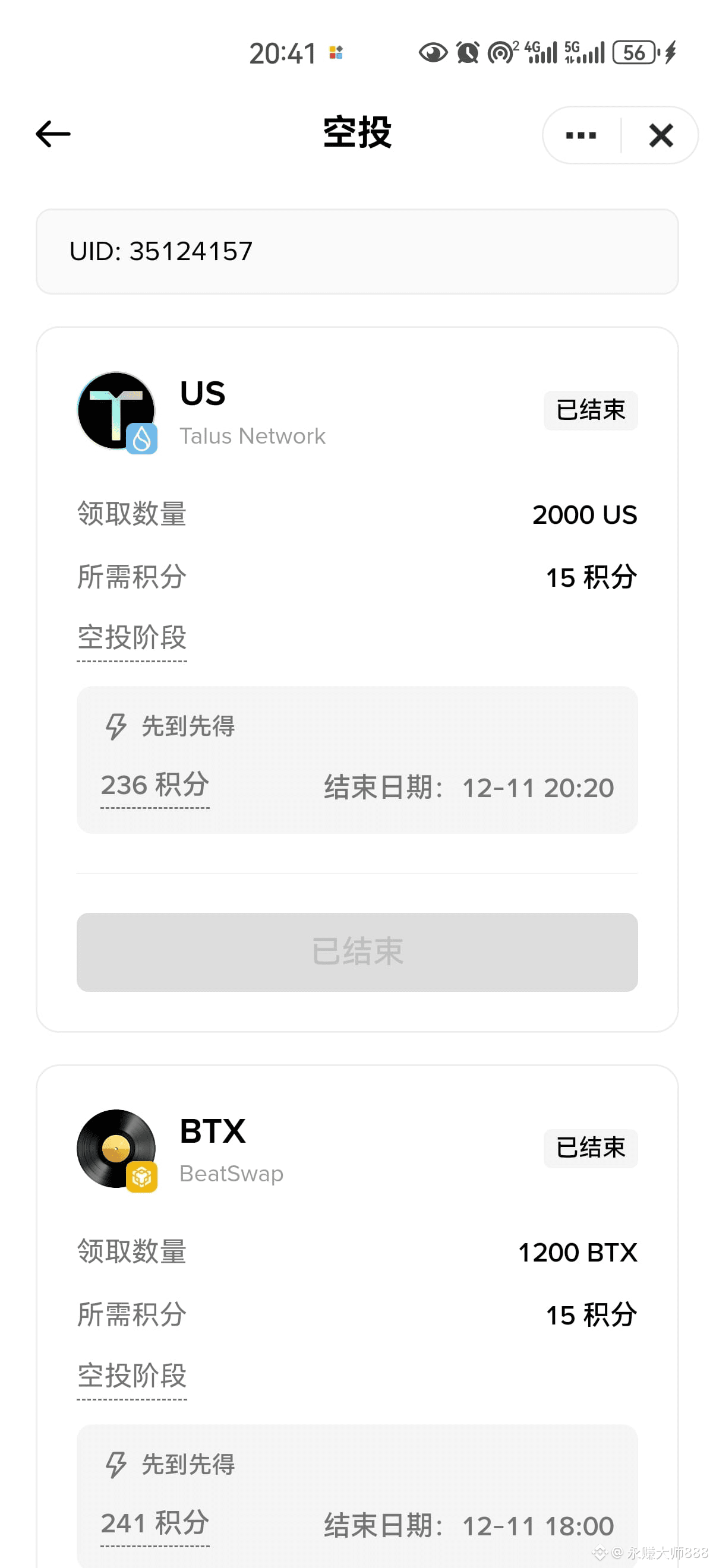
Task: Tap the underlined 241 积分 threshold
Action: coord(154,1523)
